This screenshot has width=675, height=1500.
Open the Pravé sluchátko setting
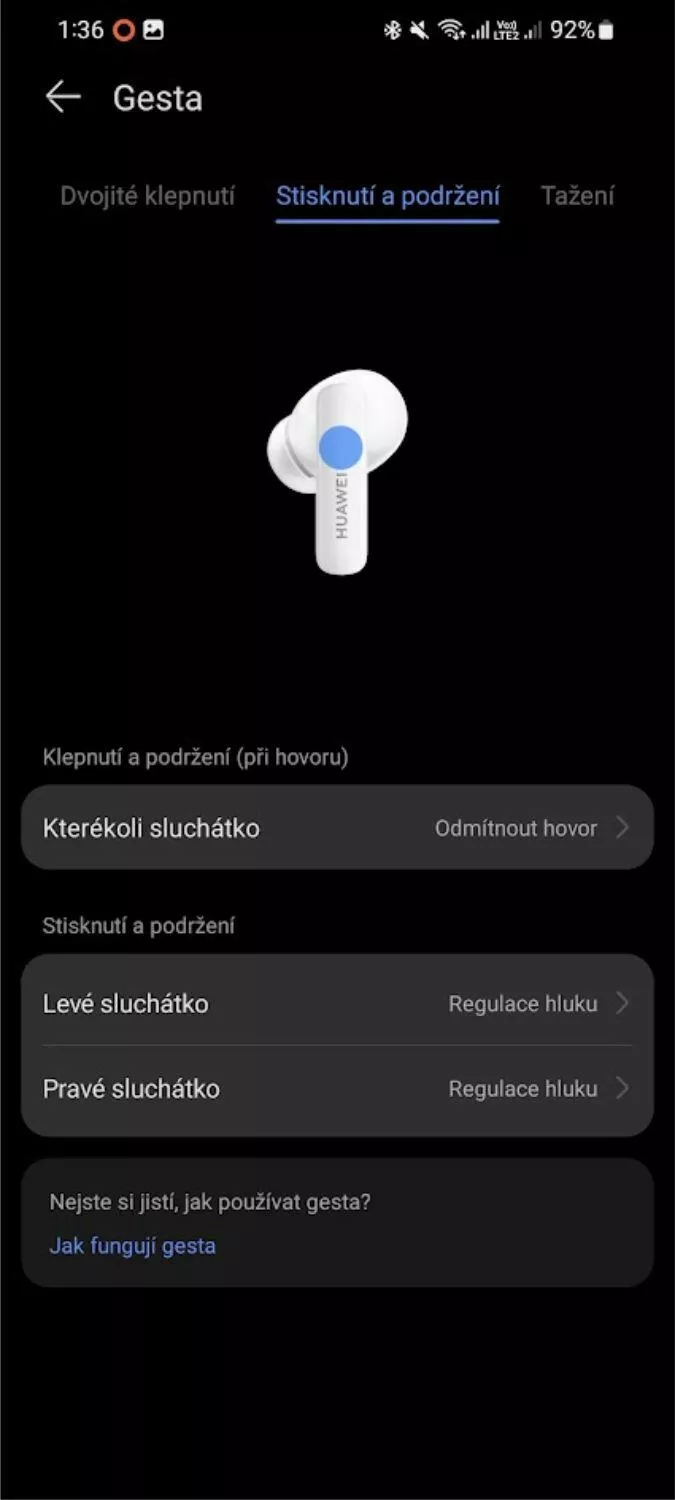pos(337,1089)
